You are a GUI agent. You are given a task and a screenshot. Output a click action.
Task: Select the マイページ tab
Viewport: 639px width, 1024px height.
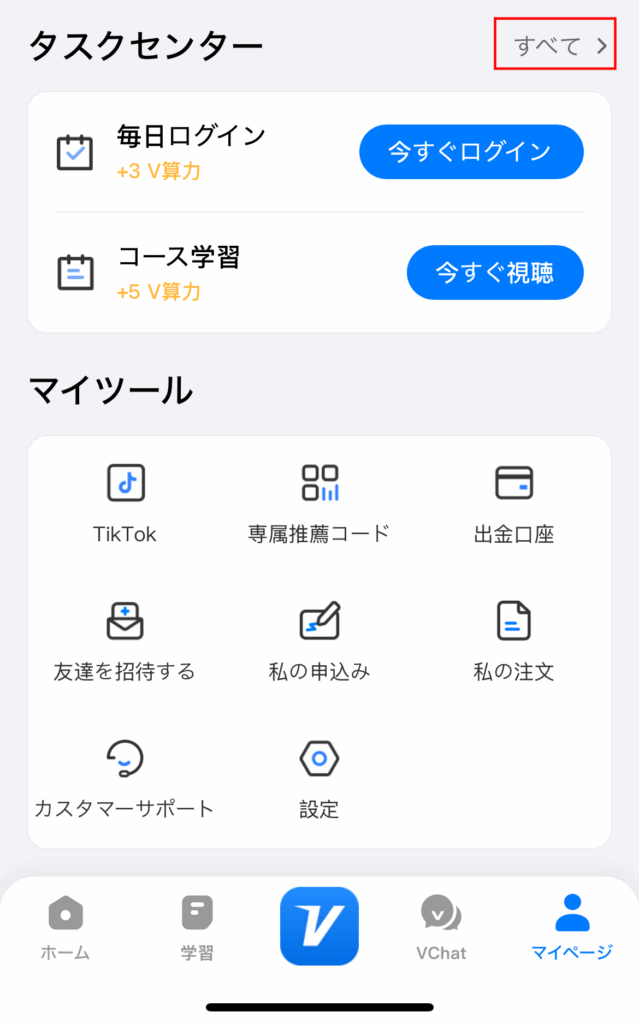(572, 927)
